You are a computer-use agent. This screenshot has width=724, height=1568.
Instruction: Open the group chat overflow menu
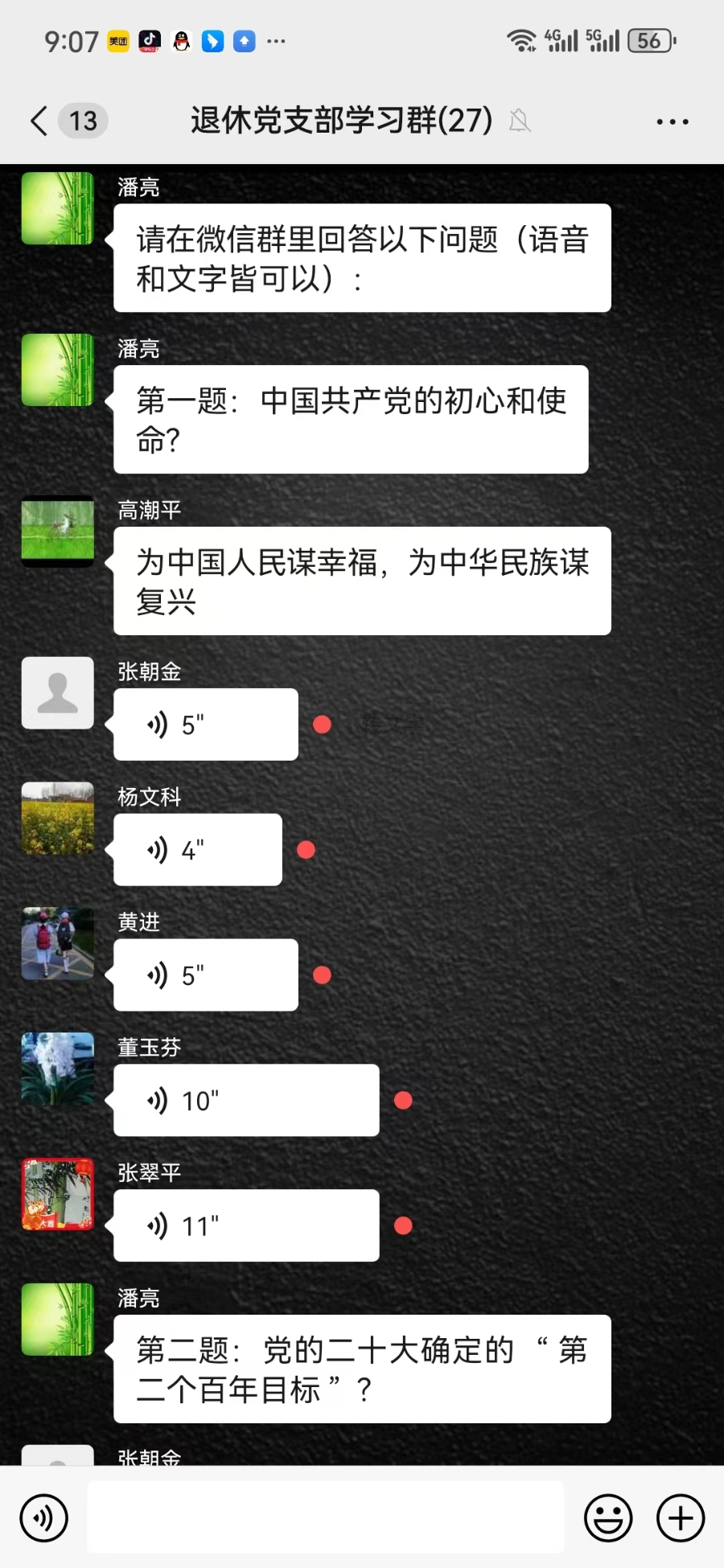(x=672, y=122)
